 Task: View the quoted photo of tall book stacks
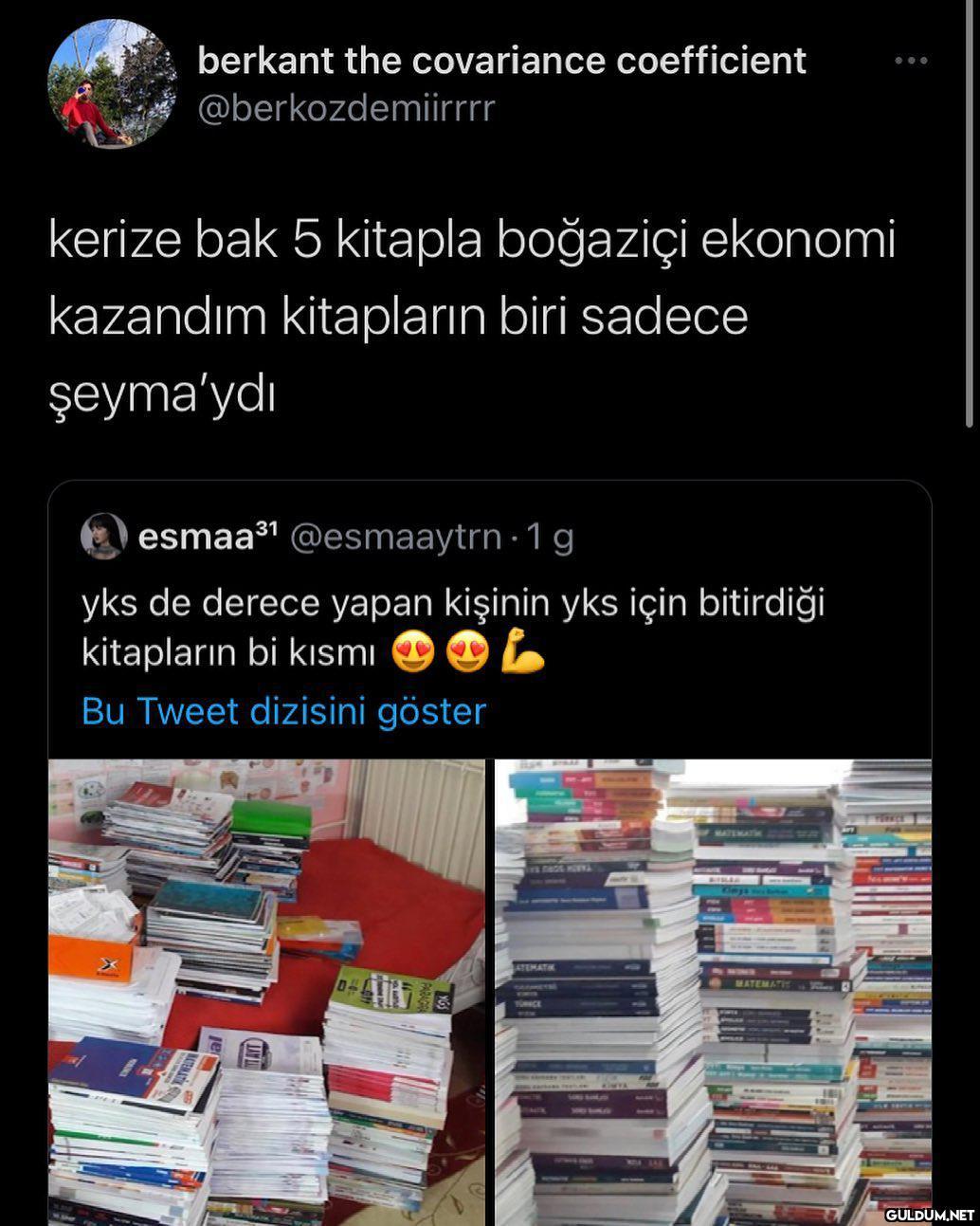(713, 991)
